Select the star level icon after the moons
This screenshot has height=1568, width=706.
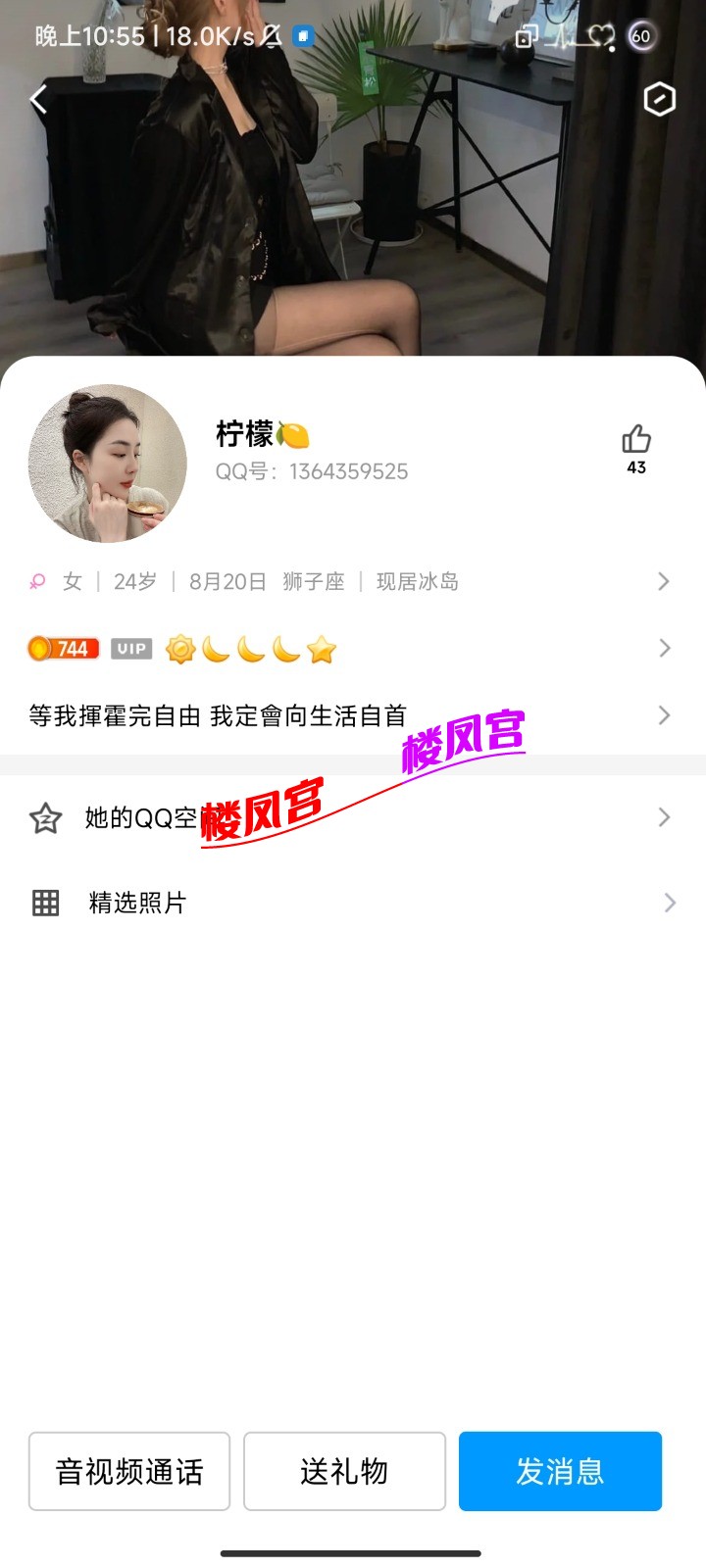coord(319,648)
